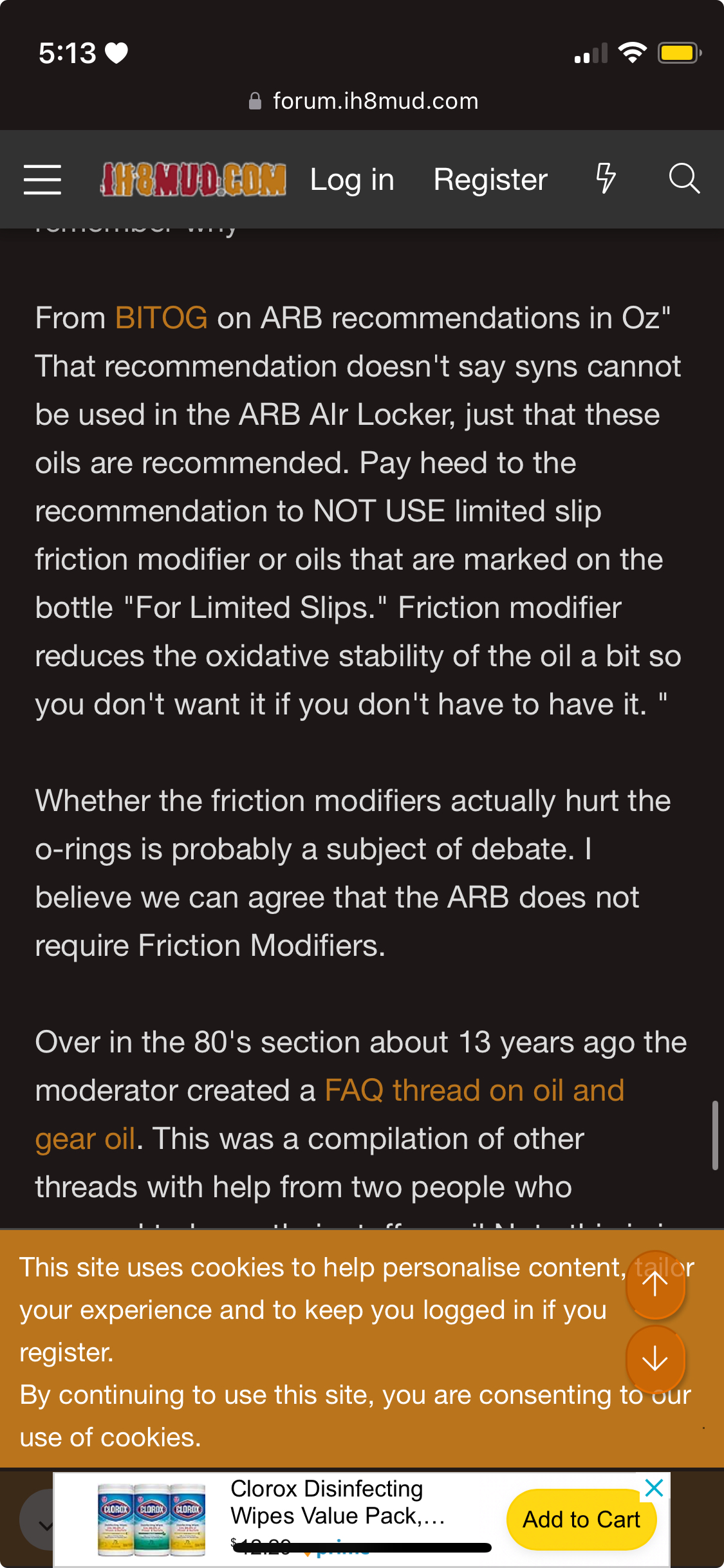
Task: Open the What's new lightning icon
Action: point(606,178)
